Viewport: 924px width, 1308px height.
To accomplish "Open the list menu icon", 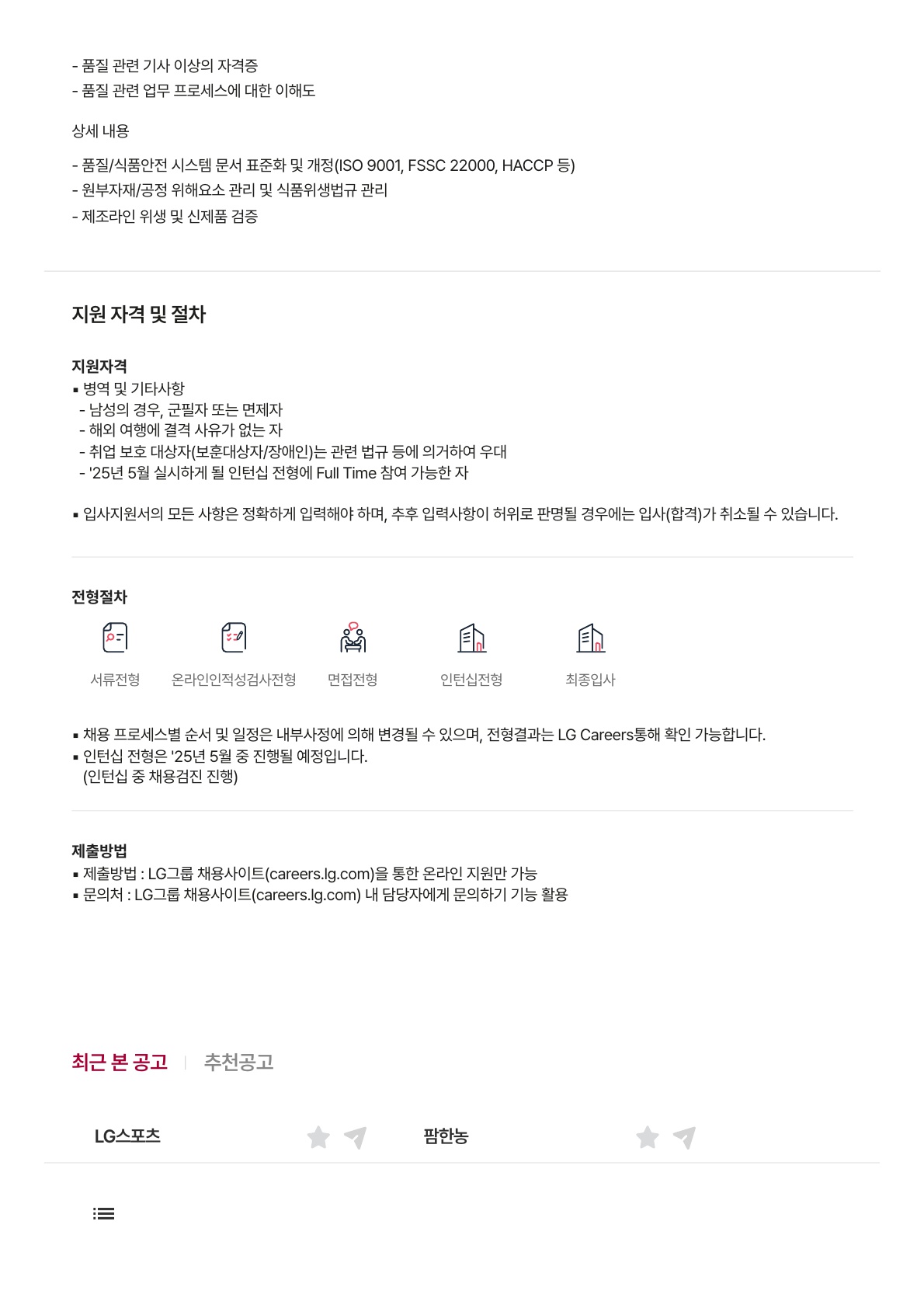I will point(103,1213).
